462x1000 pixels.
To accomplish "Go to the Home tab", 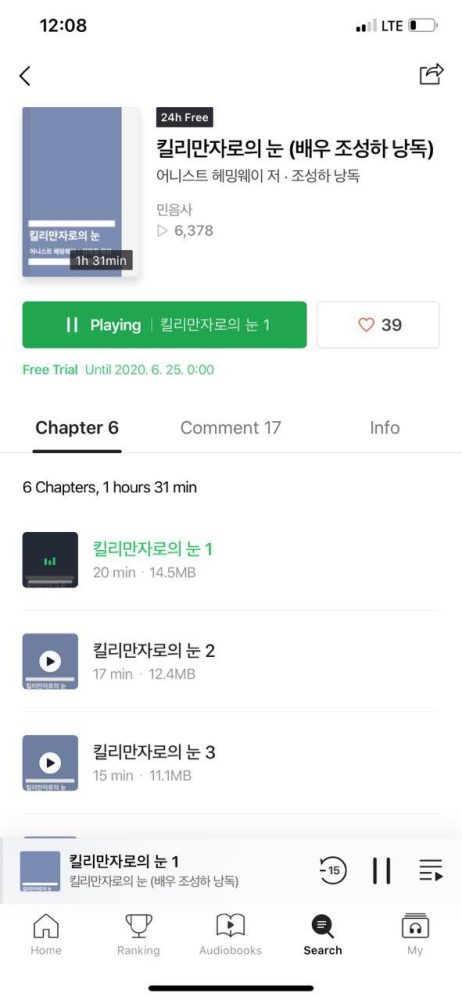I will 46,934.
